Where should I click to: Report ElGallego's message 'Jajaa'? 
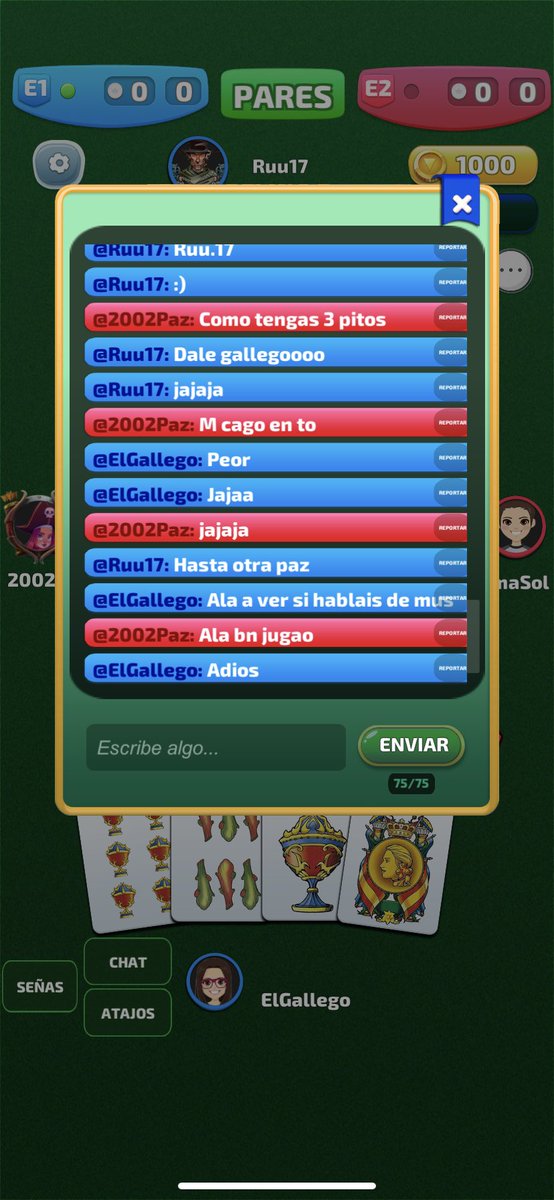452,494
